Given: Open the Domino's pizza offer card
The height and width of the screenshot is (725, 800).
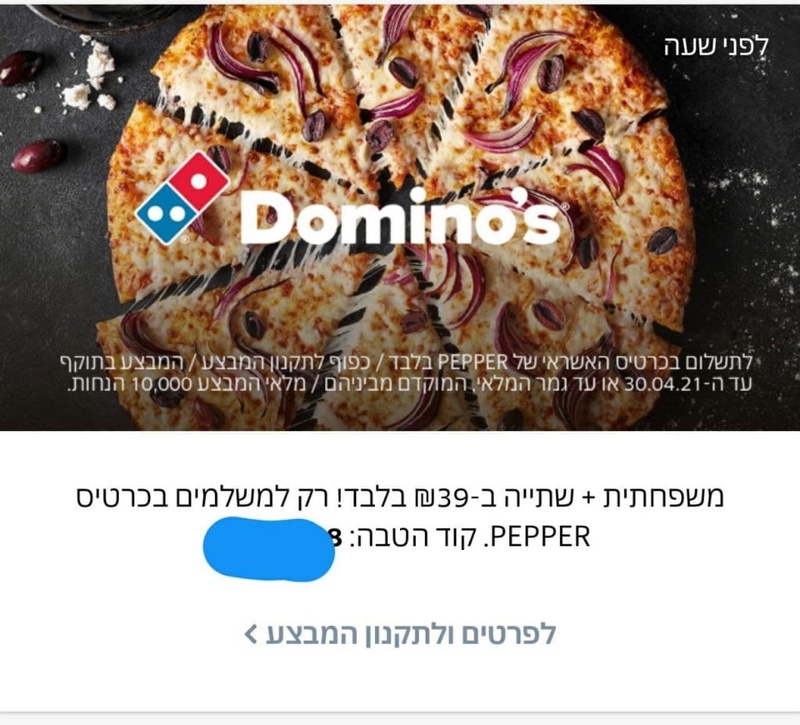Looking at the screenshot, I should [400, 215].
